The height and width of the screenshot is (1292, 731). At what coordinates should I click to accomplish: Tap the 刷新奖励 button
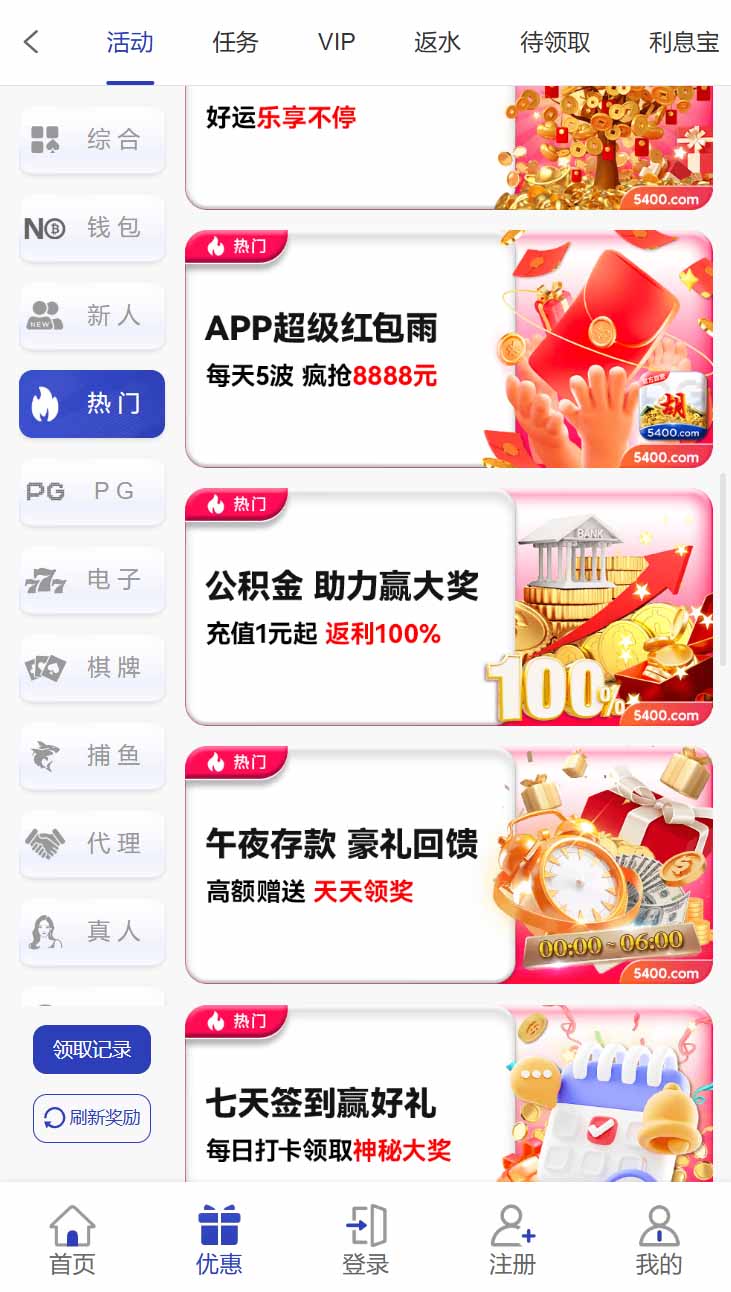pos(92,1118)
